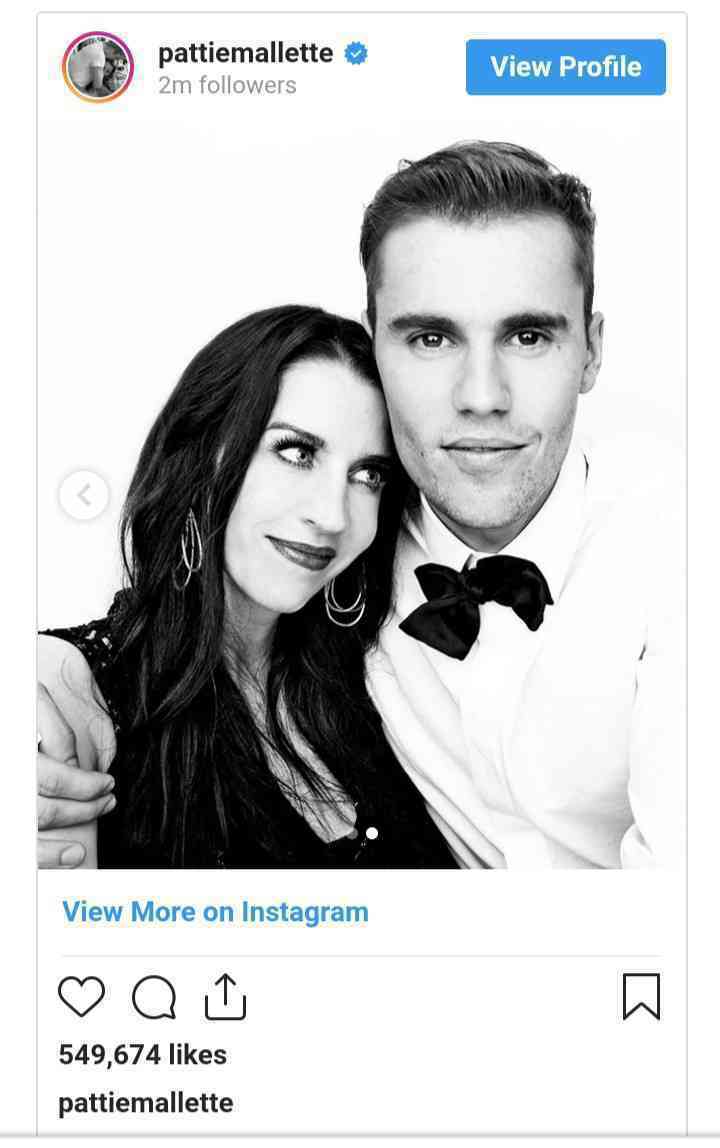
Task: Share this post via the share icon
Action: pos(225,997)
